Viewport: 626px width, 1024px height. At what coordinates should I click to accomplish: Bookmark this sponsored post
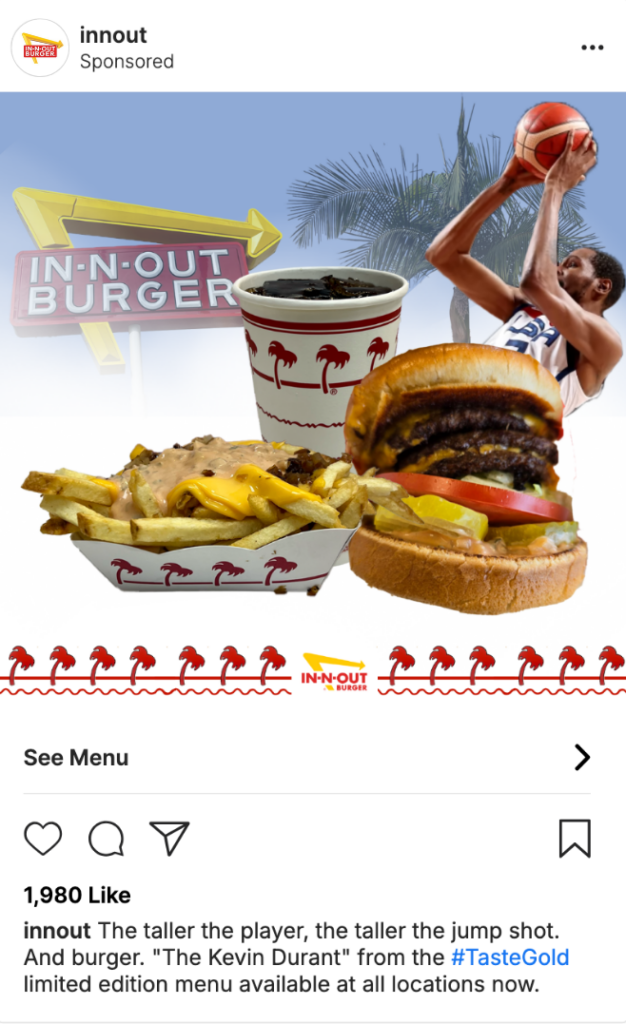click(x=575, y=839)
